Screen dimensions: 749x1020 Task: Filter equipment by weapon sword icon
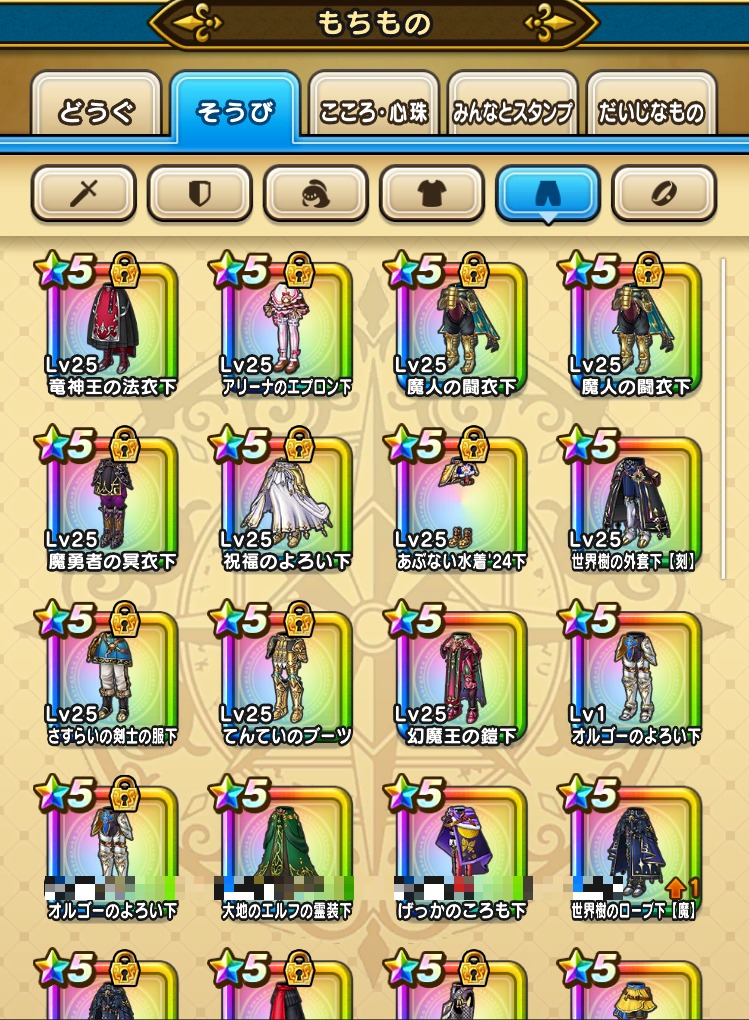click(83, 193)
